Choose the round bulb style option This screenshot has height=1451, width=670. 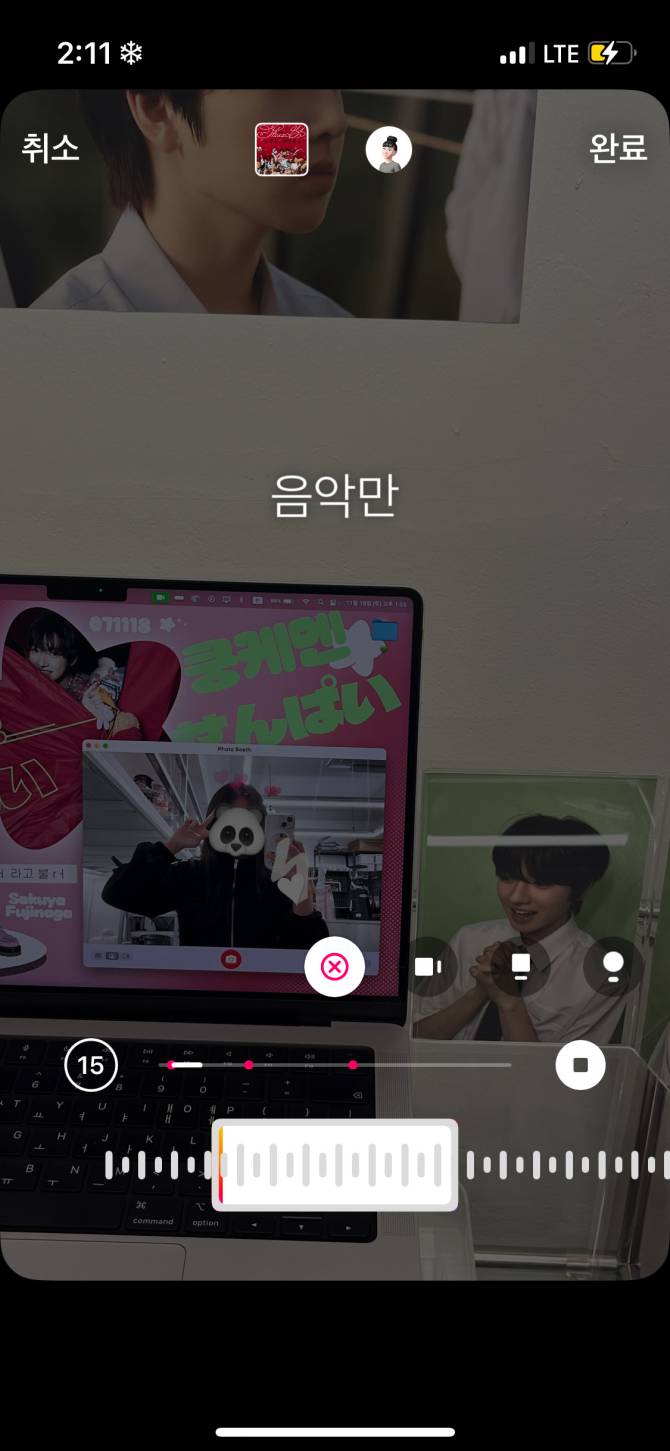[x=613, y=966]
